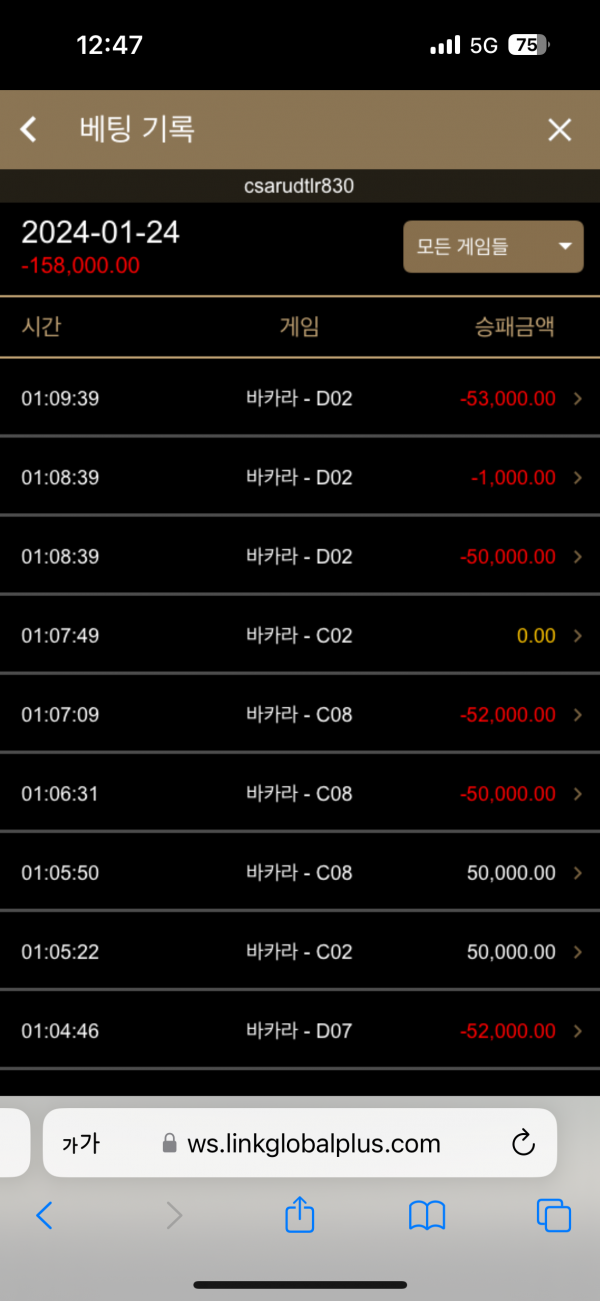Close the betting record with X
Screen dimensions: 600x1301
(x=559, y=129)
